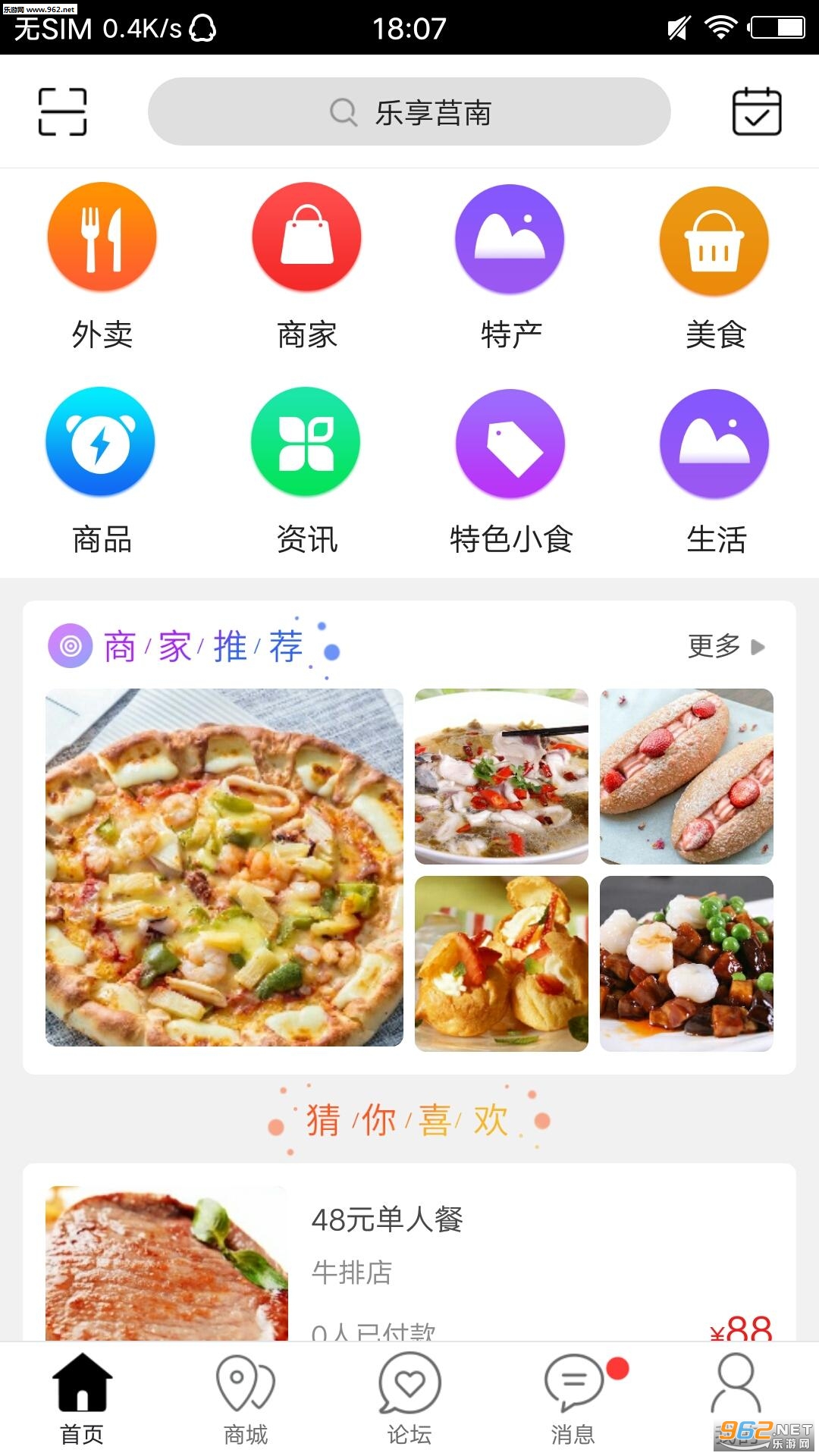Open the calendar check-in icon
819x1456 pixels.
756,111
